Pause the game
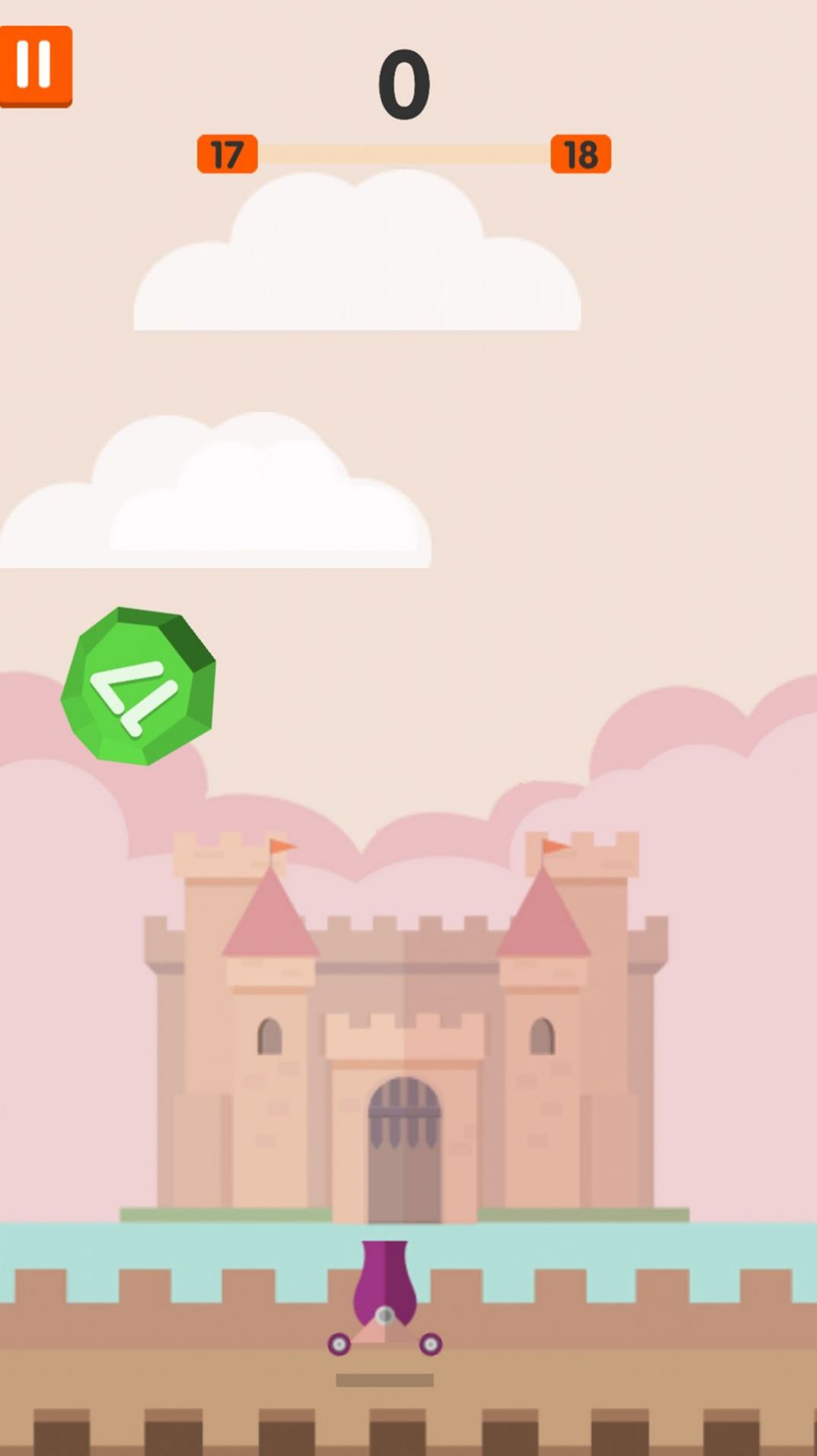 pos(35,65)
